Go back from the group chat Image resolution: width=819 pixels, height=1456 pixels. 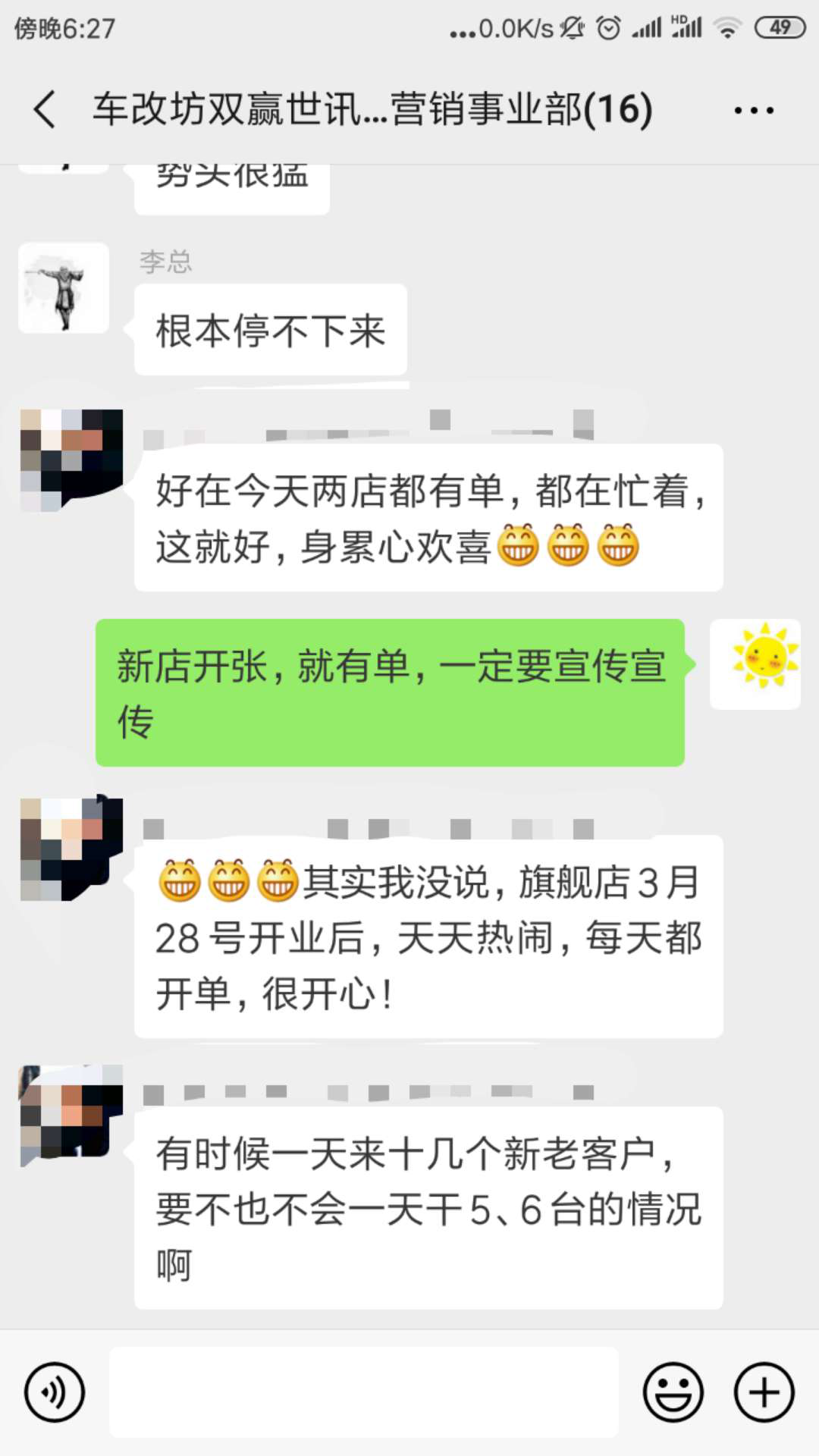click(45, 110)
